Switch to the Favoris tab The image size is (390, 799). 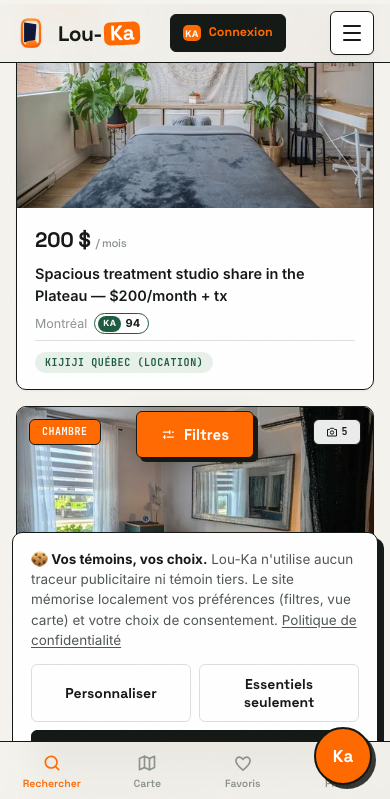[x=243, y=771]
